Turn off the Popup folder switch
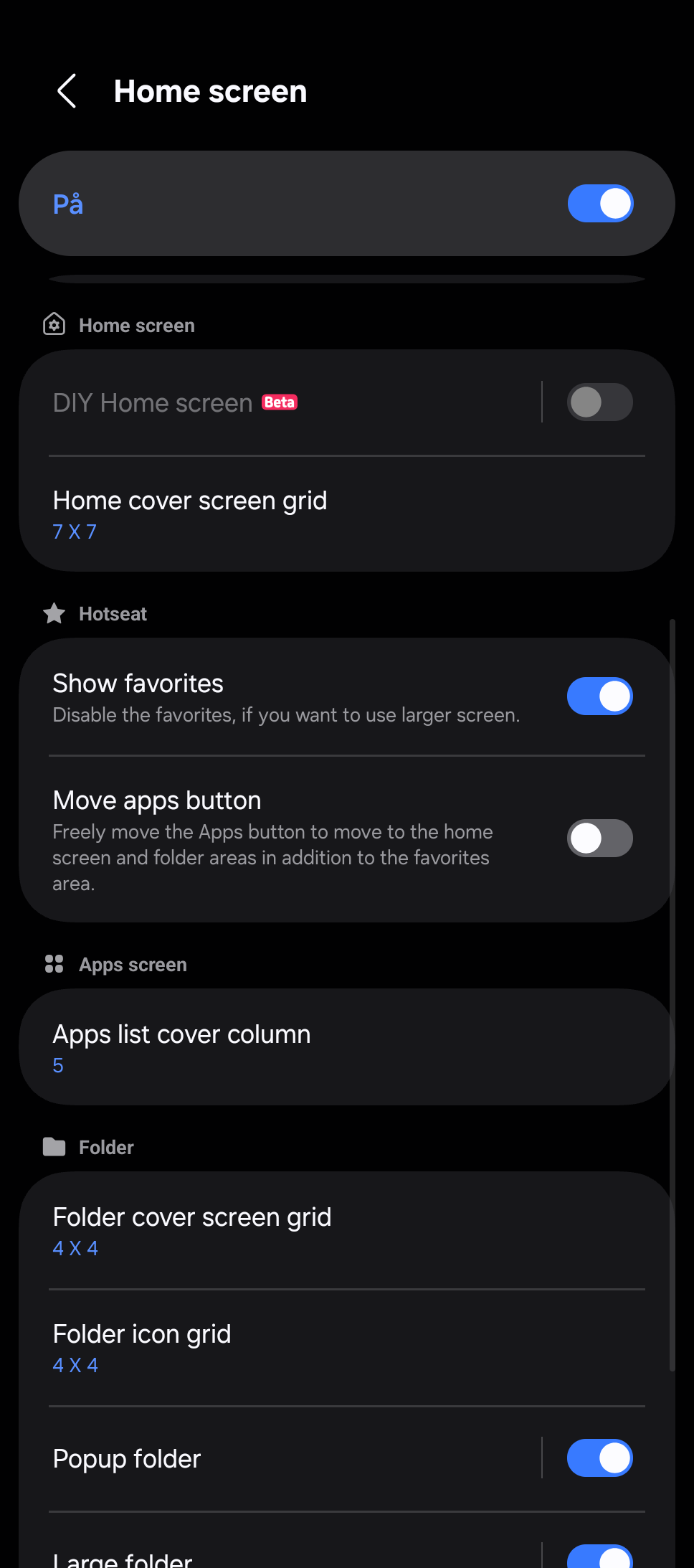The image size is (694, 1568). click(x=600, y=1458)
